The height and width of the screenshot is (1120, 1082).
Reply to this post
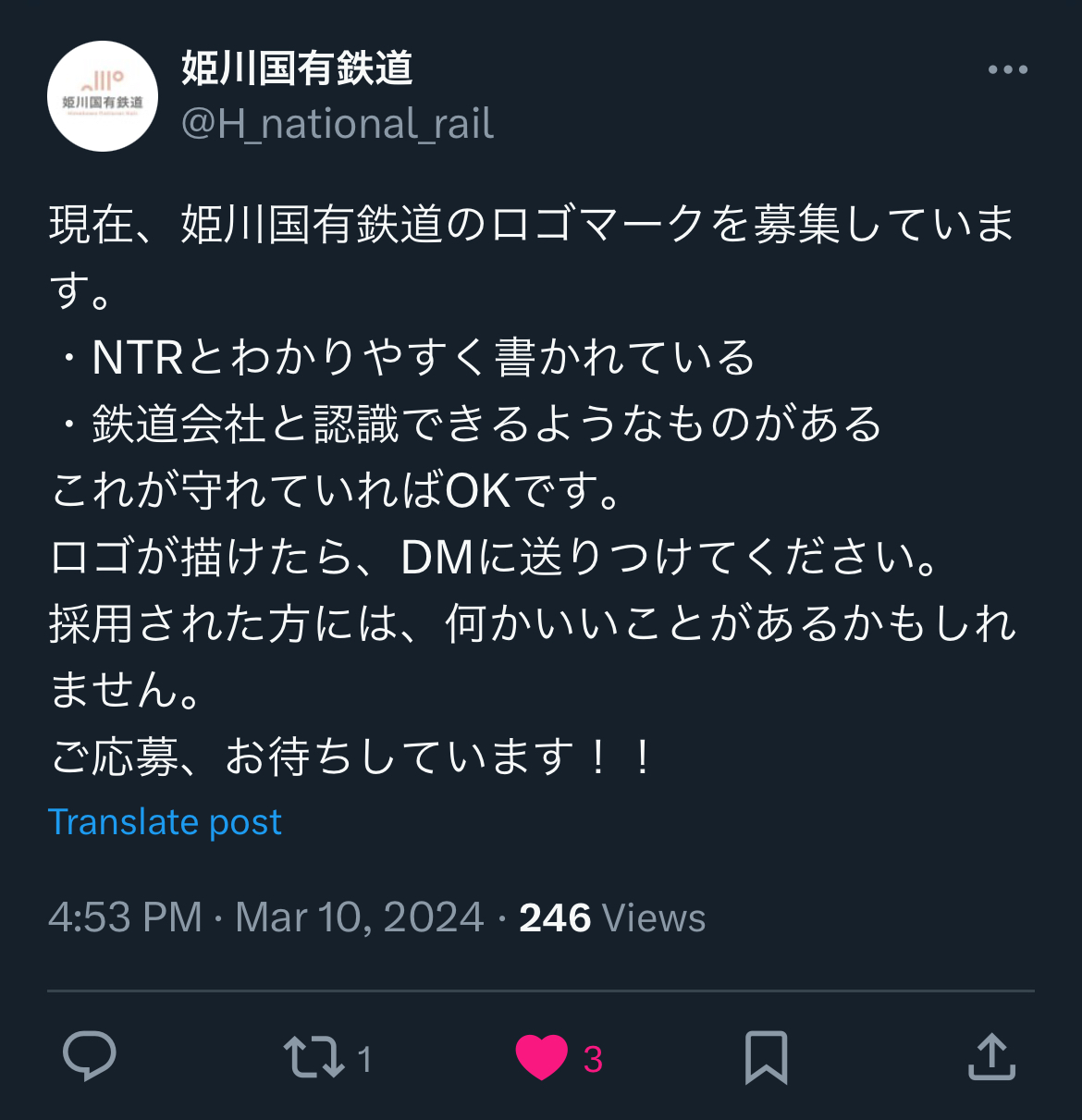tap(89, 1057)
